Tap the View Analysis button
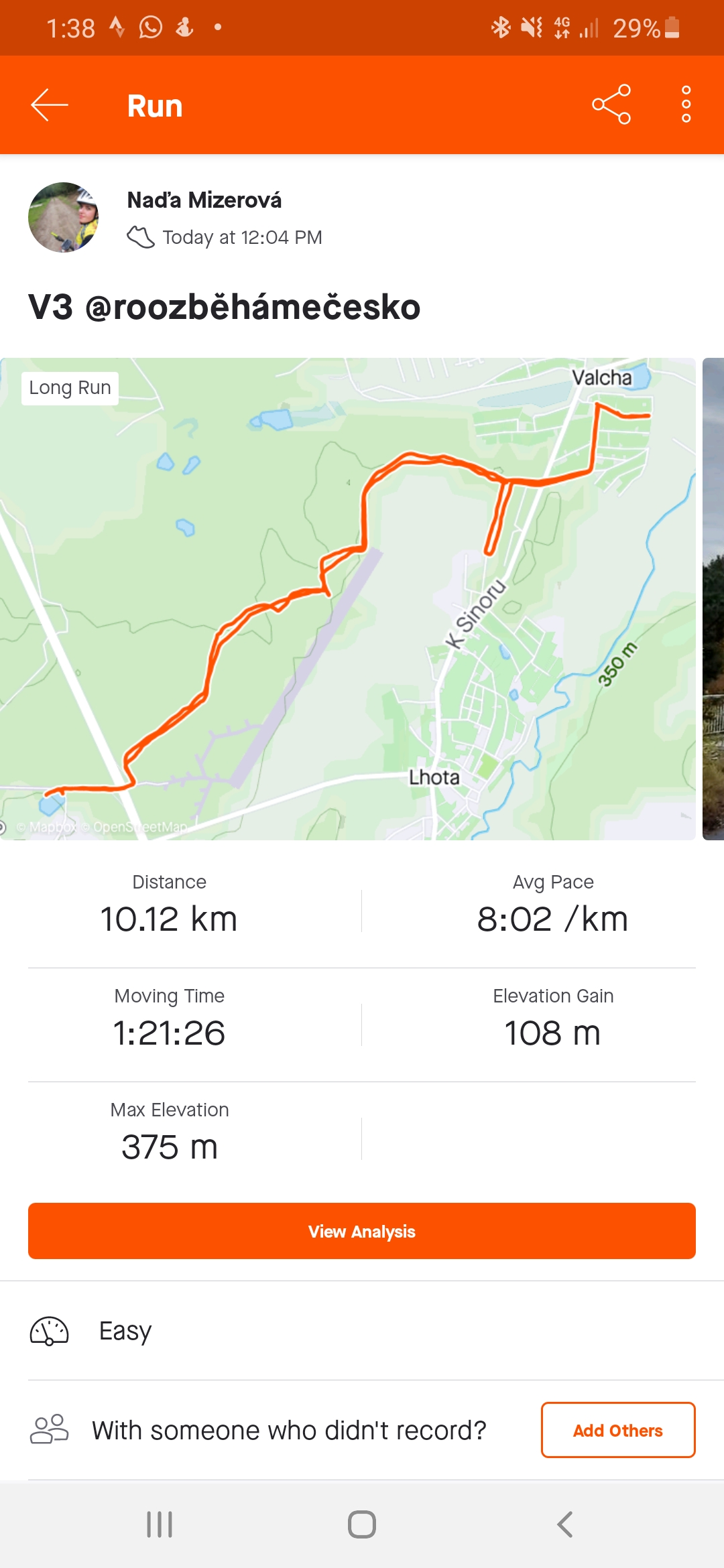 click(x=362, y=1231)
